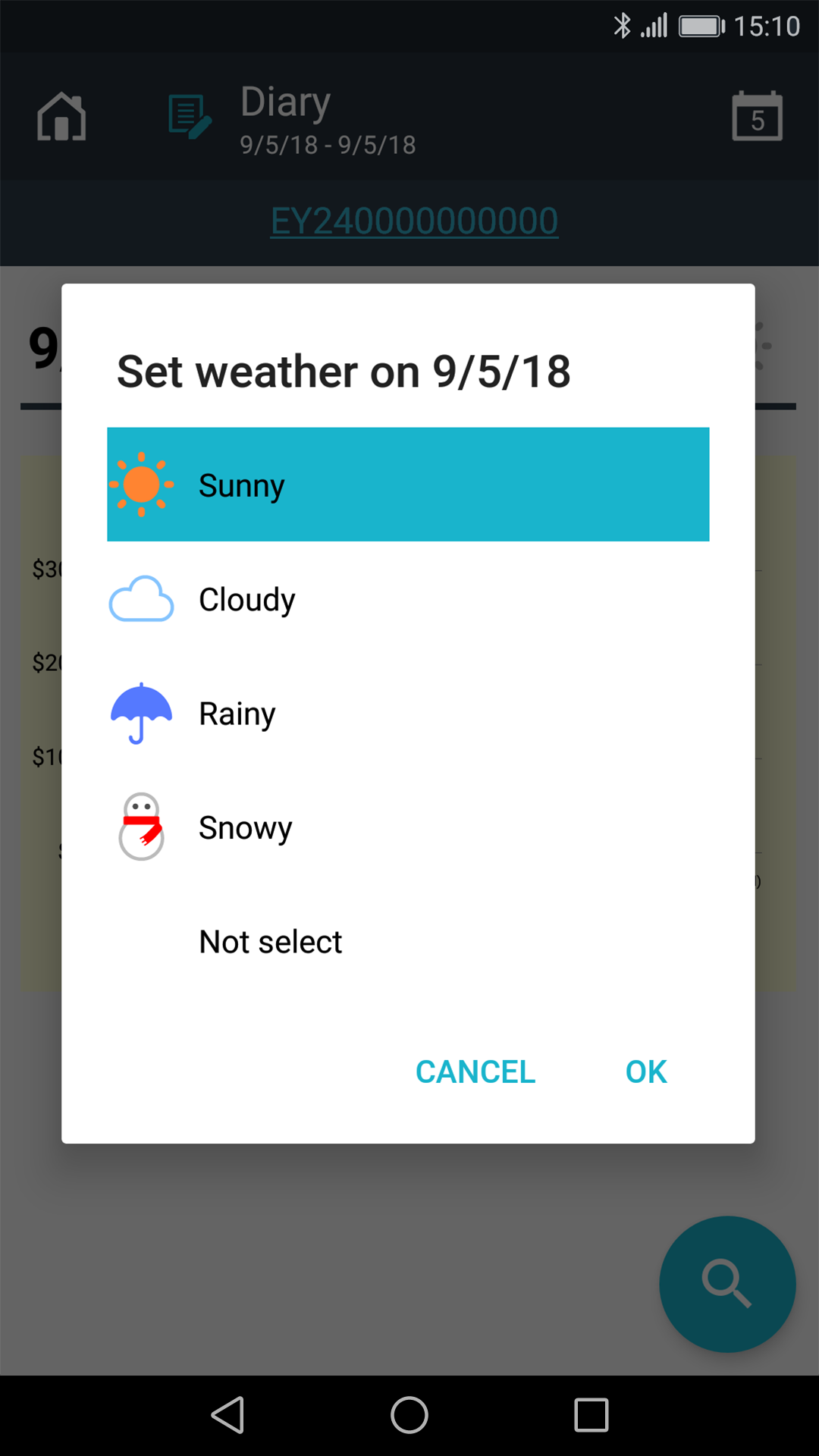Set weather to Snowy
Screen dimensions: 819x1456
[408, 827]
